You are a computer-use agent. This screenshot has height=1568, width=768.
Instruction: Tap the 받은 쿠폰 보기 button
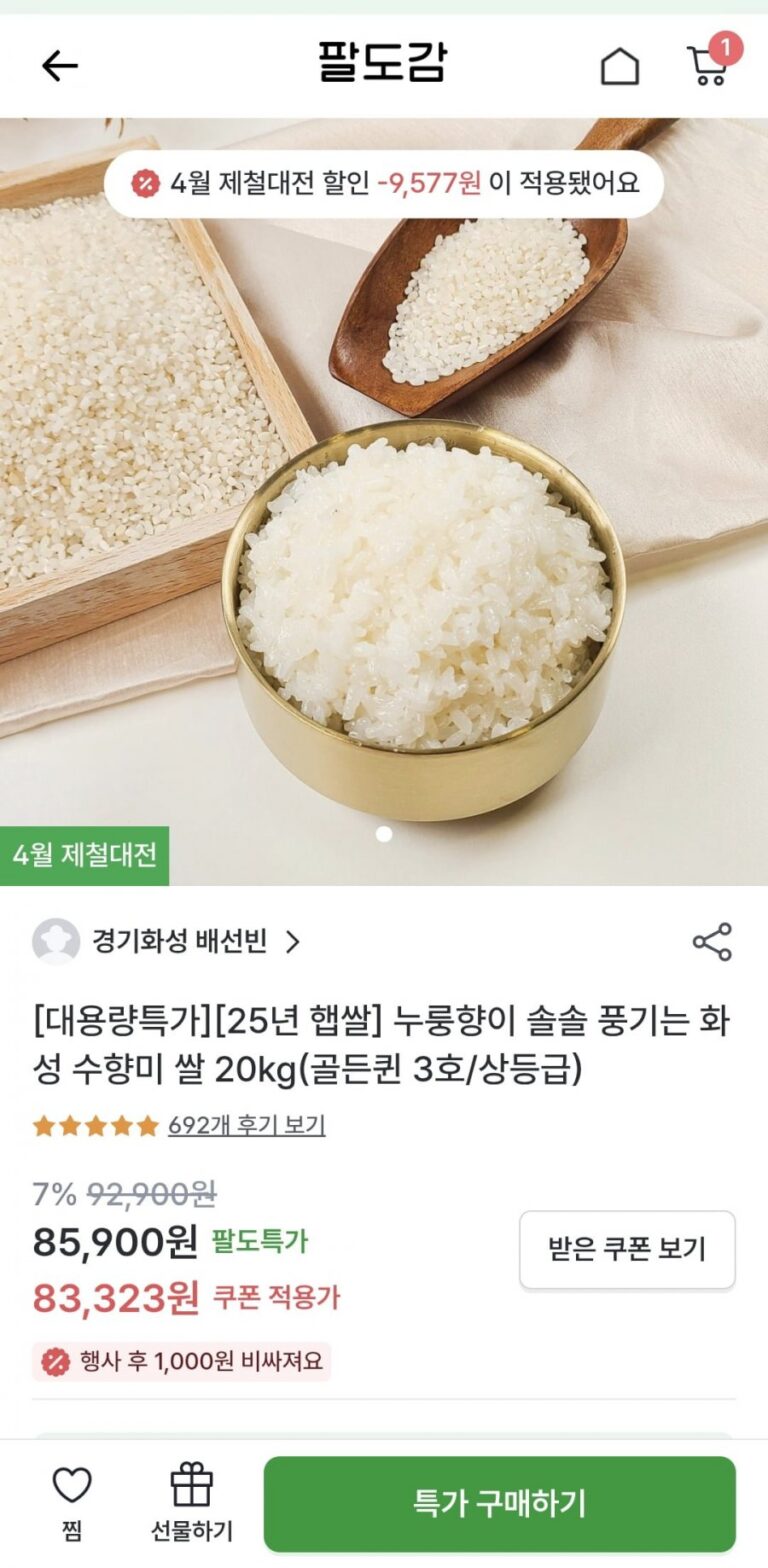[x=627, y=1249]
